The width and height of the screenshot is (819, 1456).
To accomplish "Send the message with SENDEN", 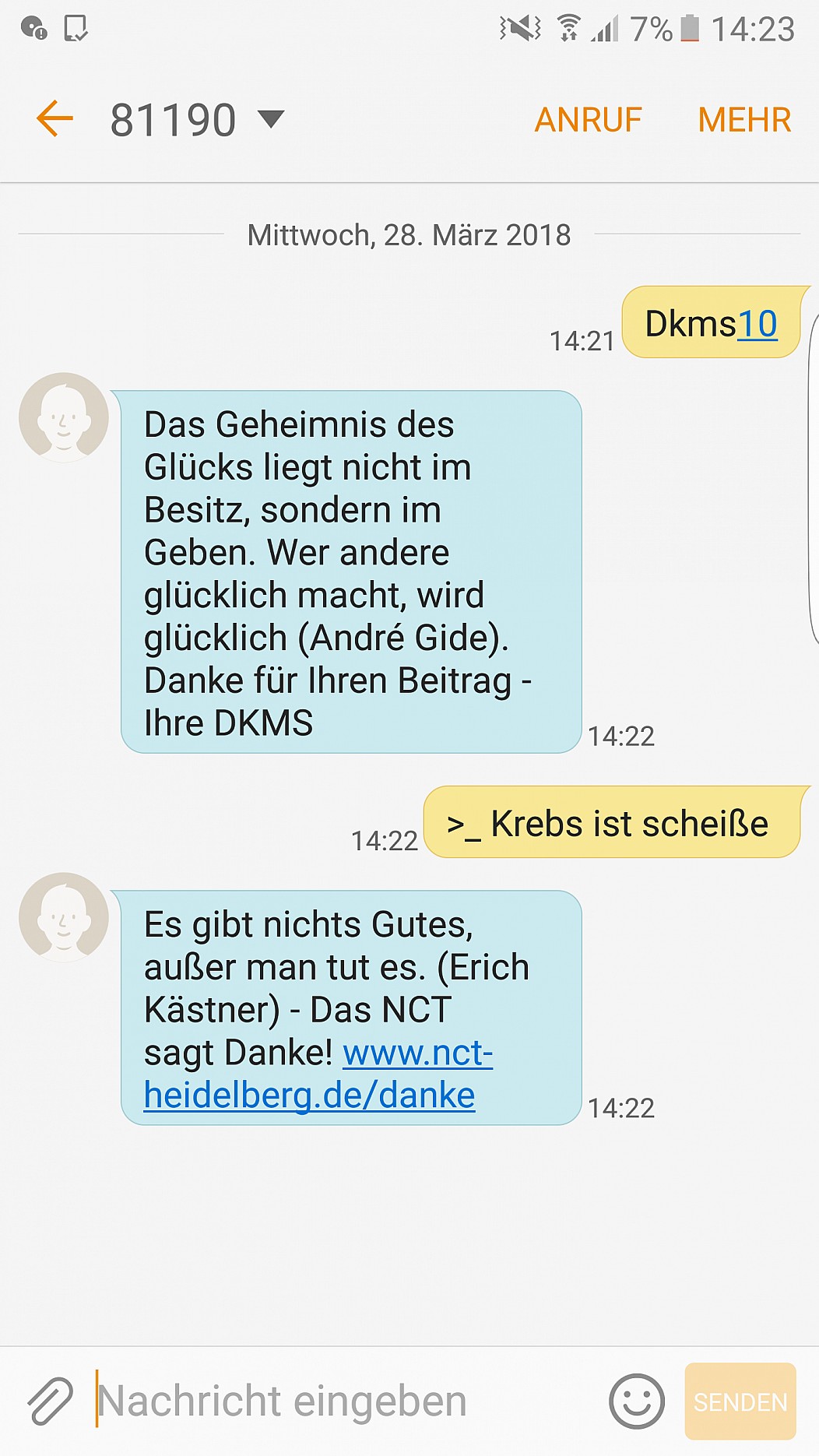I will pyautogui.click(x=740, y=1401).
